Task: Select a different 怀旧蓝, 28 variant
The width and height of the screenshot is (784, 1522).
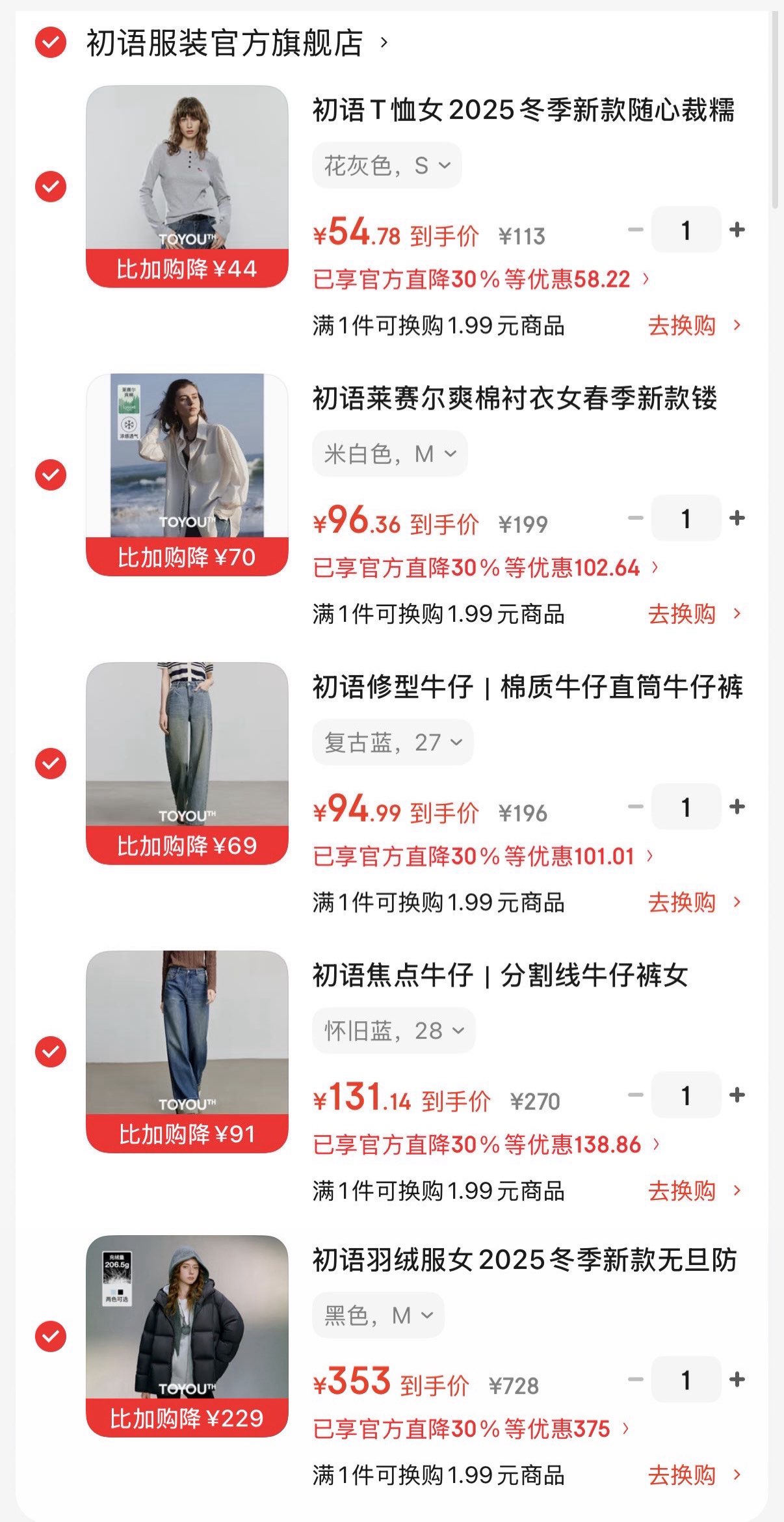Action: pyautogui.click(x=393, y=1031)
